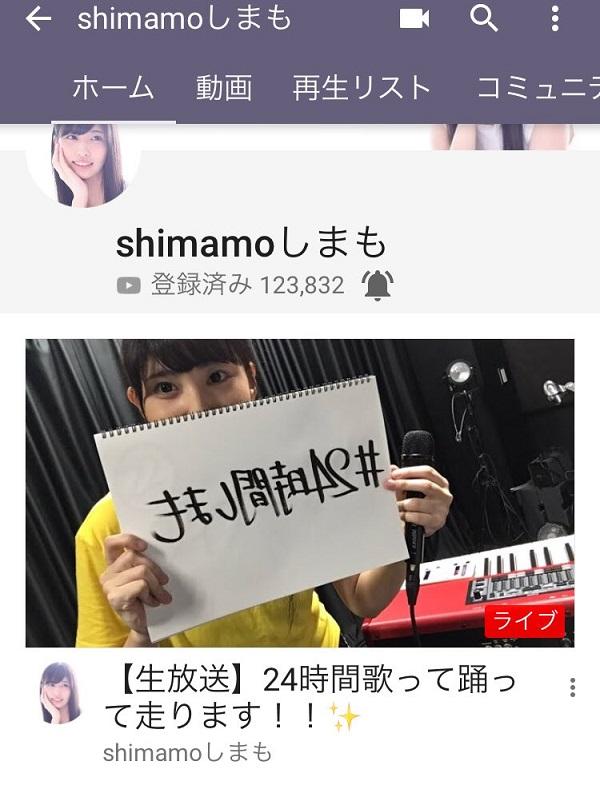The image size is (600, 789).
Task: Tap the channel avatar beside the 【生放送】 title
Action: [x=60, y=692]
